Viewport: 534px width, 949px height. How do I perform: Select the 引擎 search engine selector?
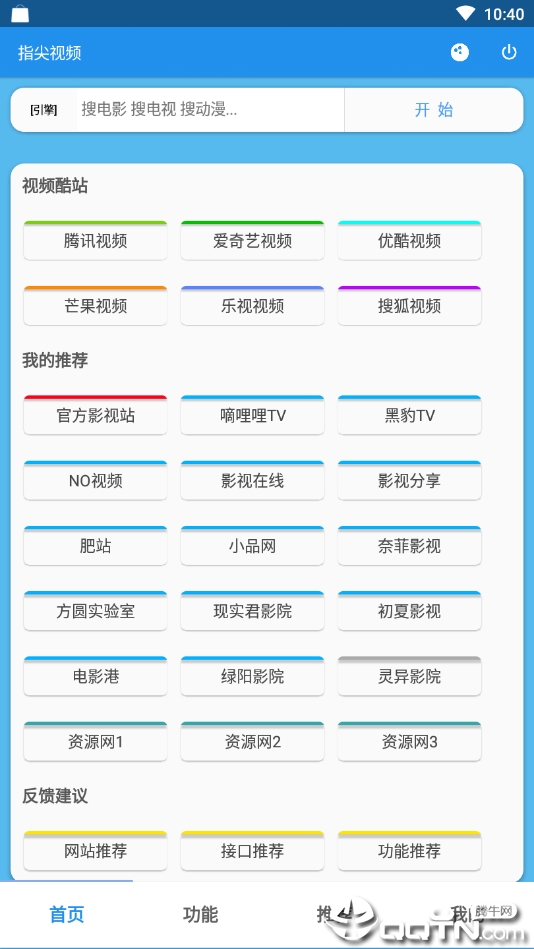point(44,110)
